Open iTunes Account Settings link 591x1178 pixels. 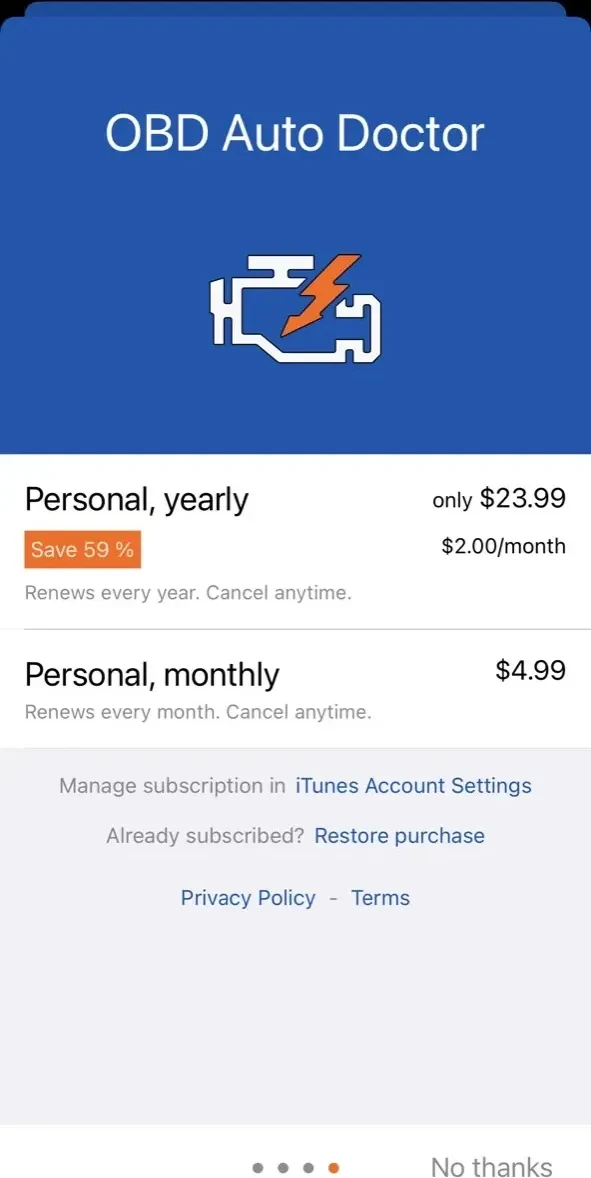(x=413, y=786)
